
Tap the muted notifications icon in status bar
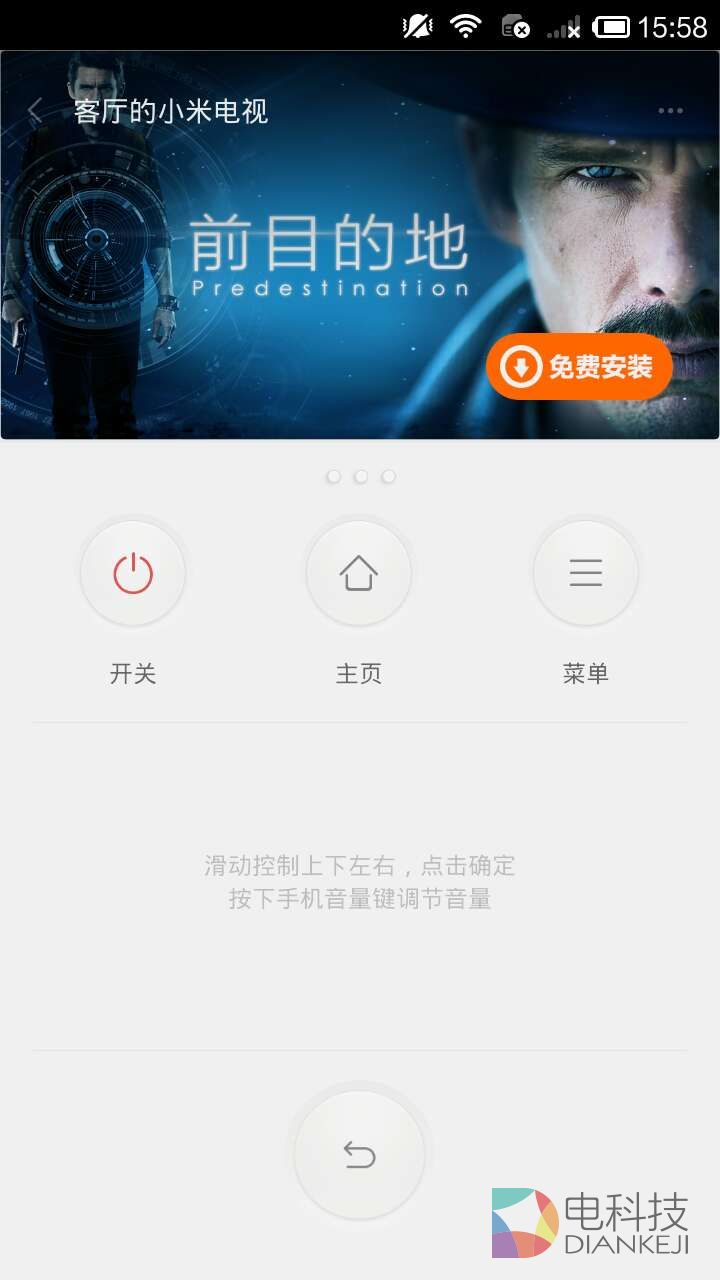point(418,26)
